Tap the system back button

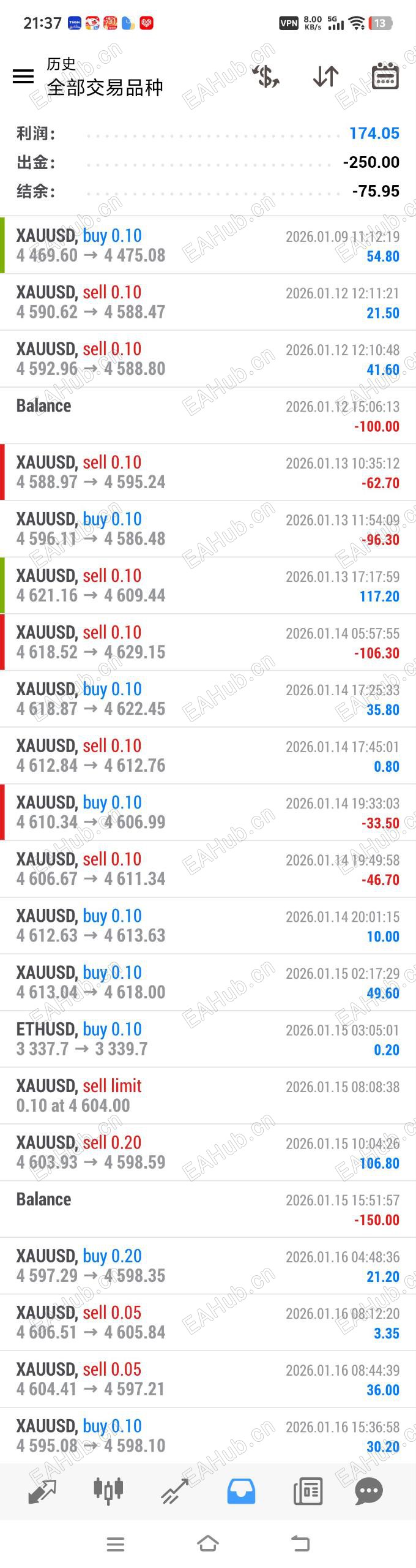point(300,1543)
